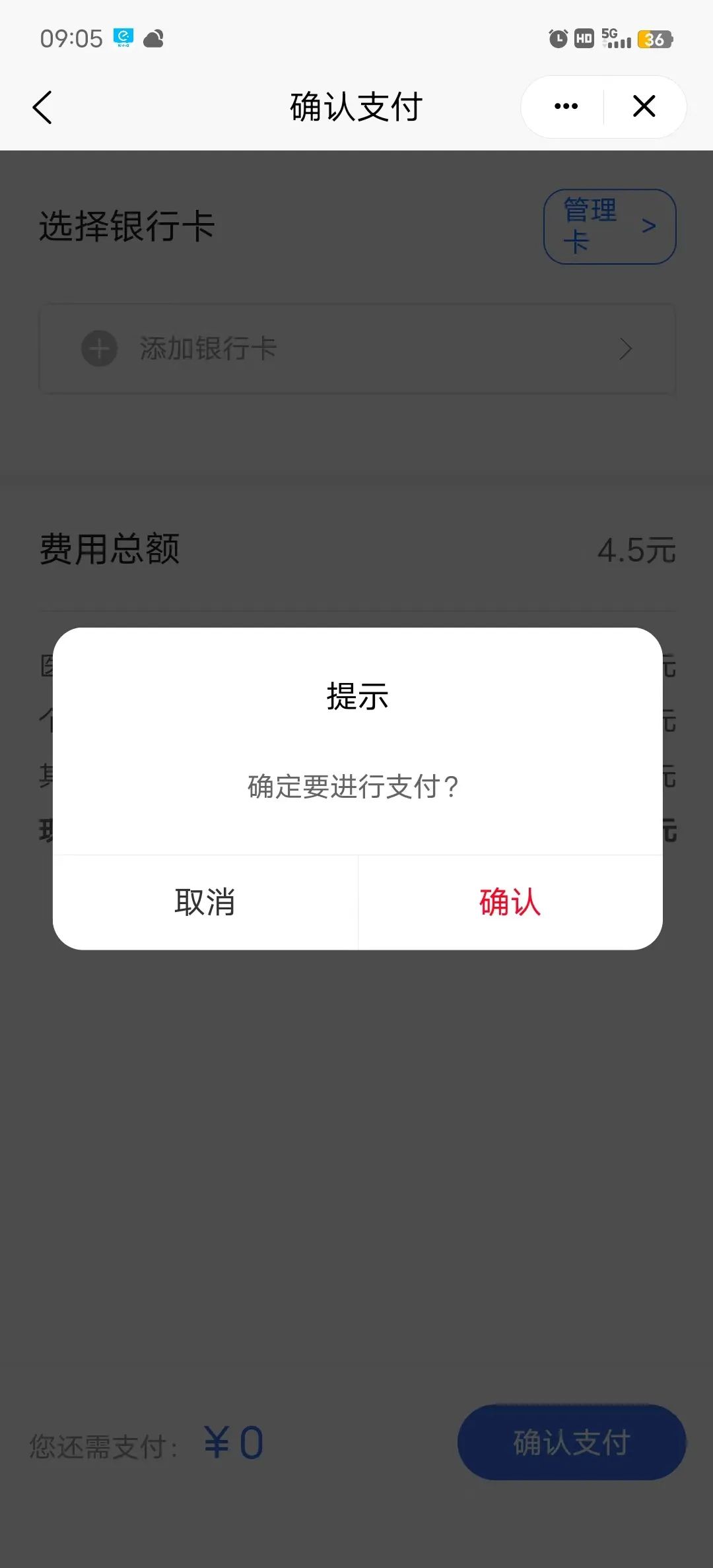Viewport: 713px width, 1568px height.
Task: Open the three-dot more menu
Action: 566,106
